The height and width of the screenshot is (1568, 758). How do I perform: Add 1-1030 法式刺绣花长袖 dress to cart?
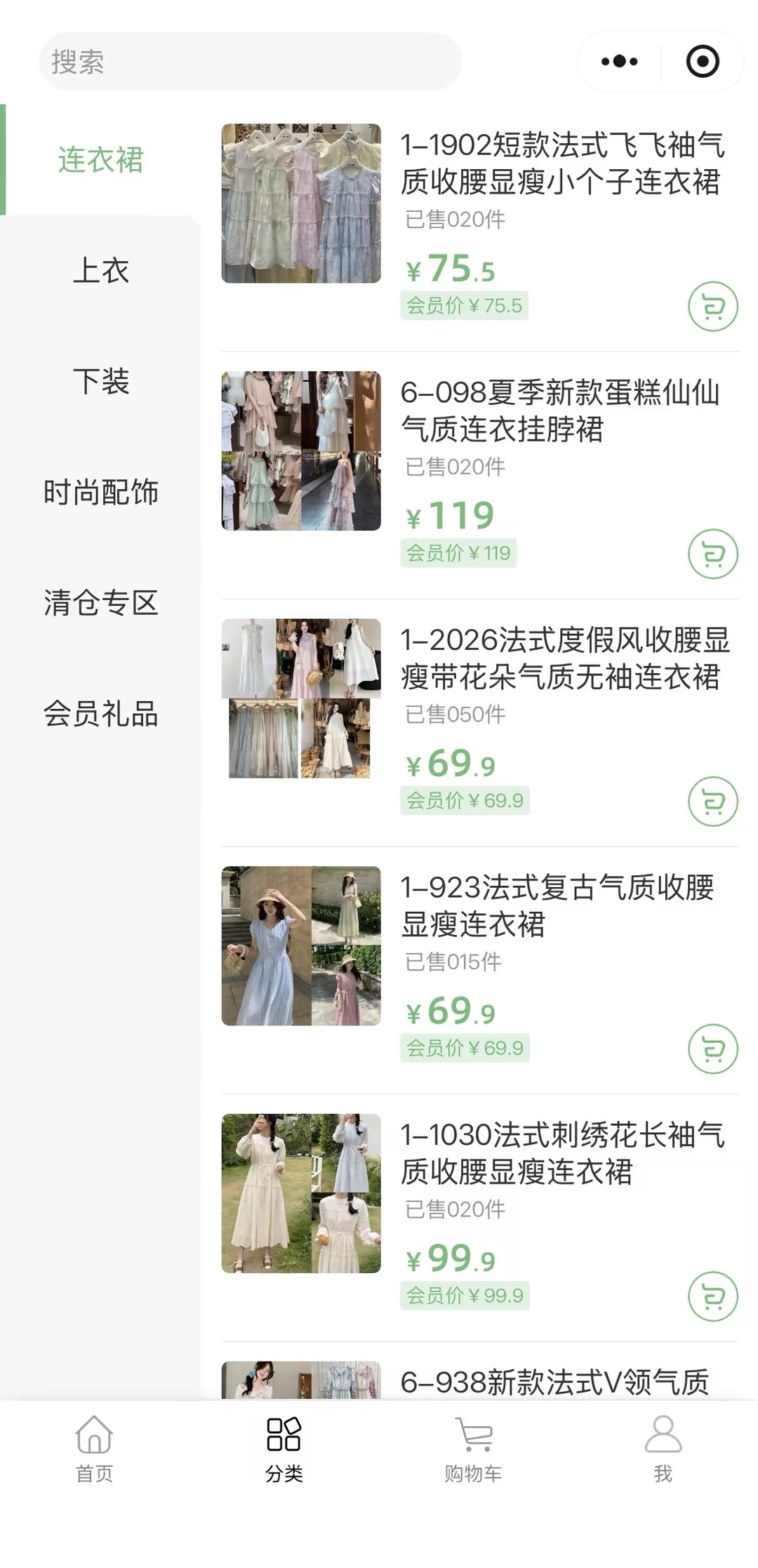tap(712, 1296)
